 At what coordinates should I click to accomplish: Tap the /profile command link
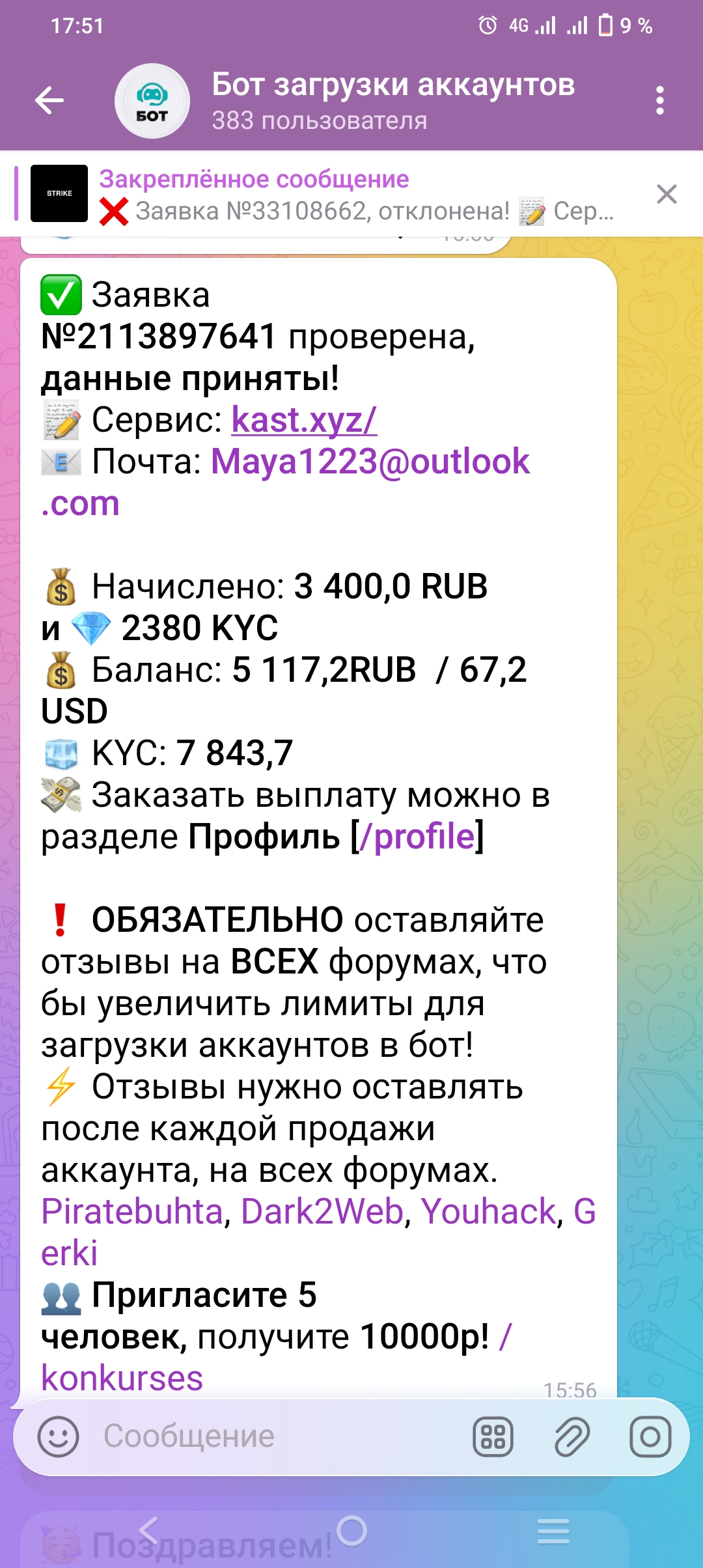pyautogui.click(x=417, y=837)
